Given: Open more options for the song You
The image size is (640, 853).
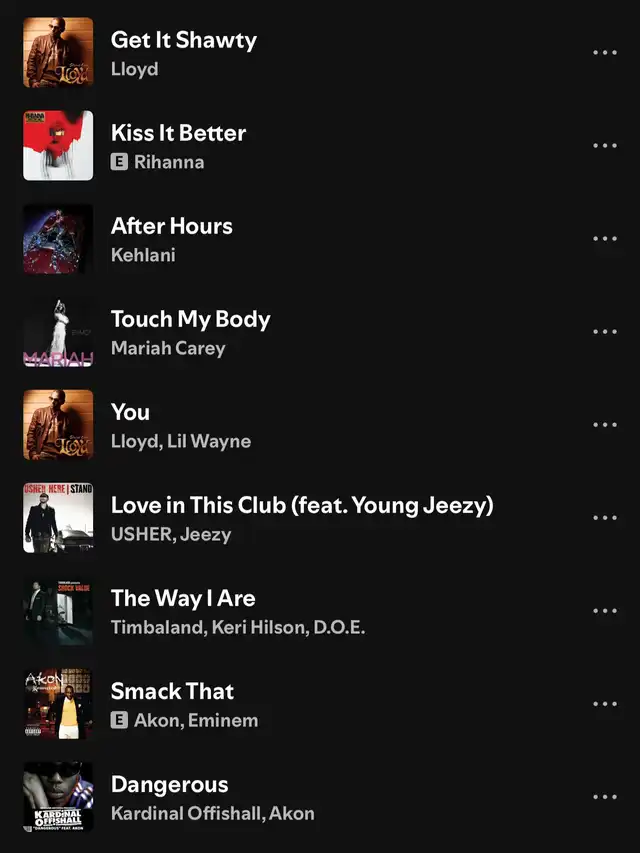Looking at the screenshot, I should pos(604,425).
